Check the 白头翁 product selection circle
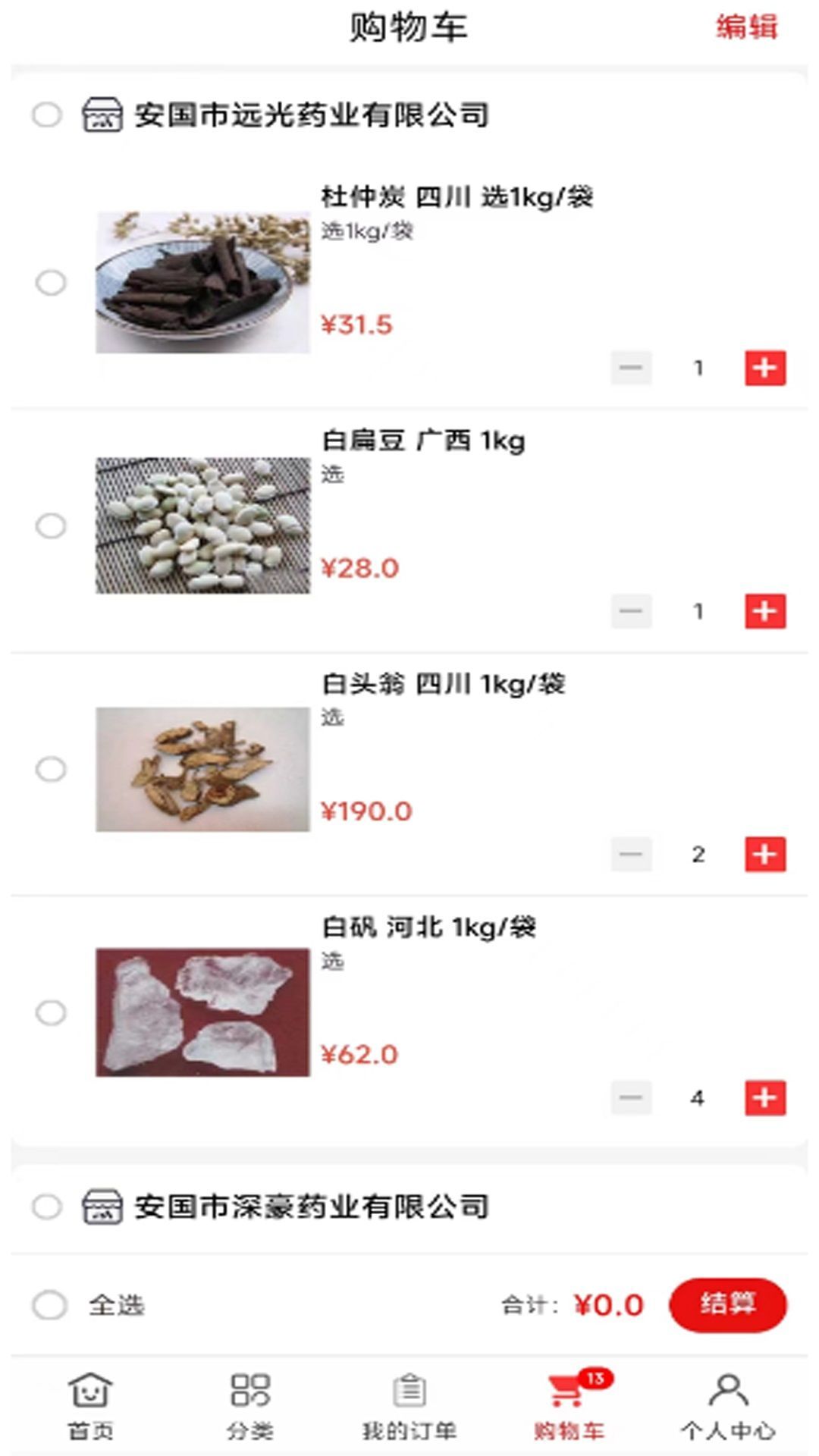Image resolution: width=819 pixels, height=1456 pixels. (x=51, y=769)
